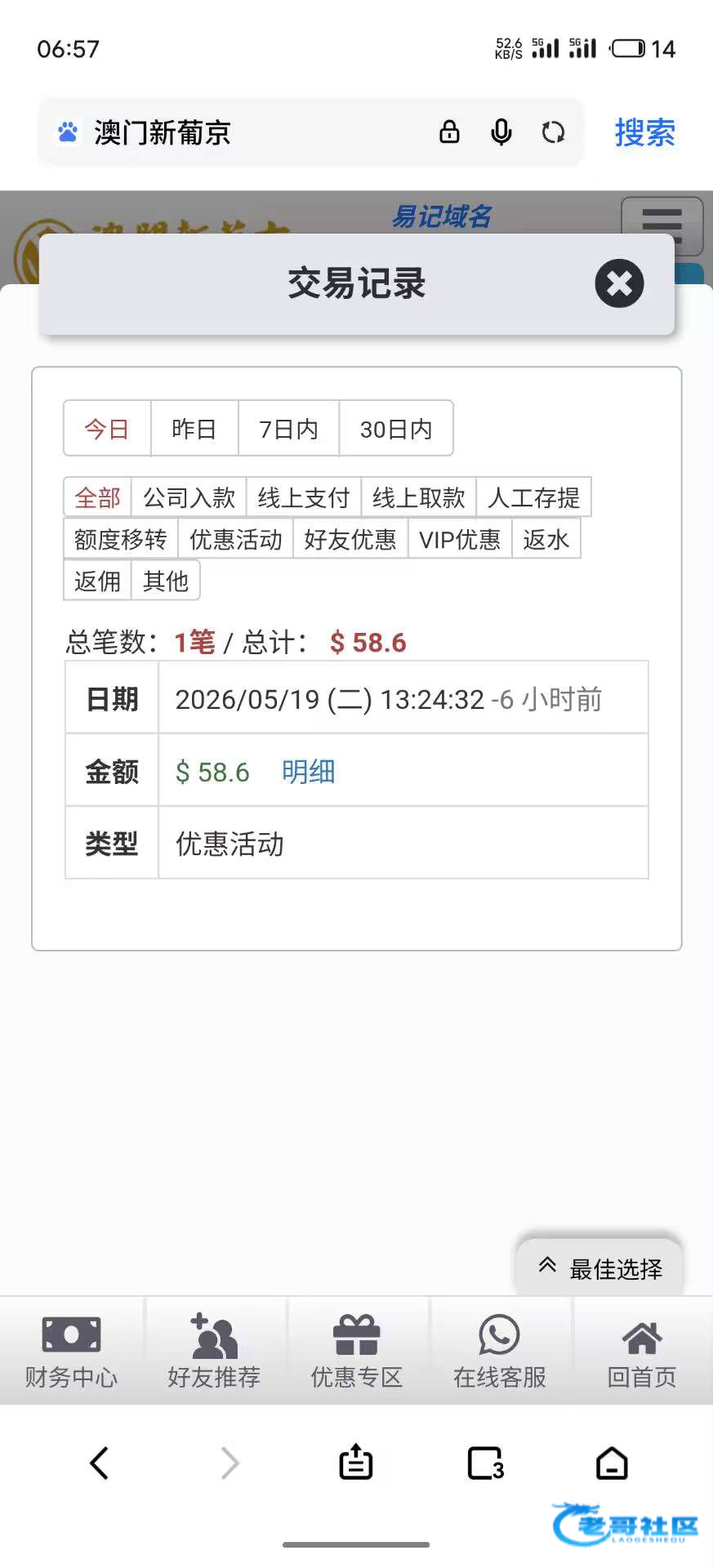Return to 回首页
This screenshot has width=713, height=1568.
coord(642,1352)
